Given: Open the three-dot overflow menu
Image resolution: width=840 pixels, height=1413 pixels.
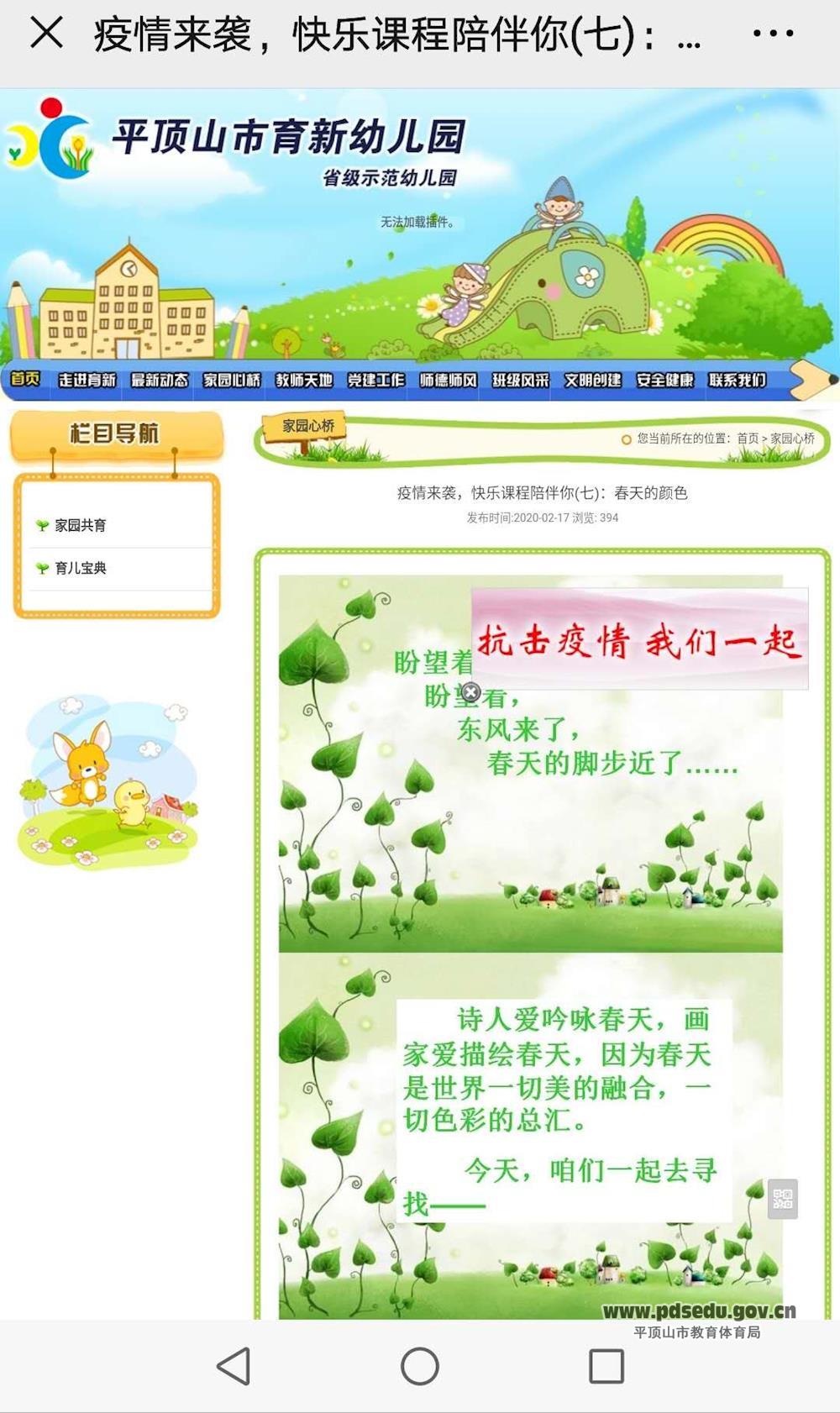Looking at the screenshot, I should click(773, 34).
